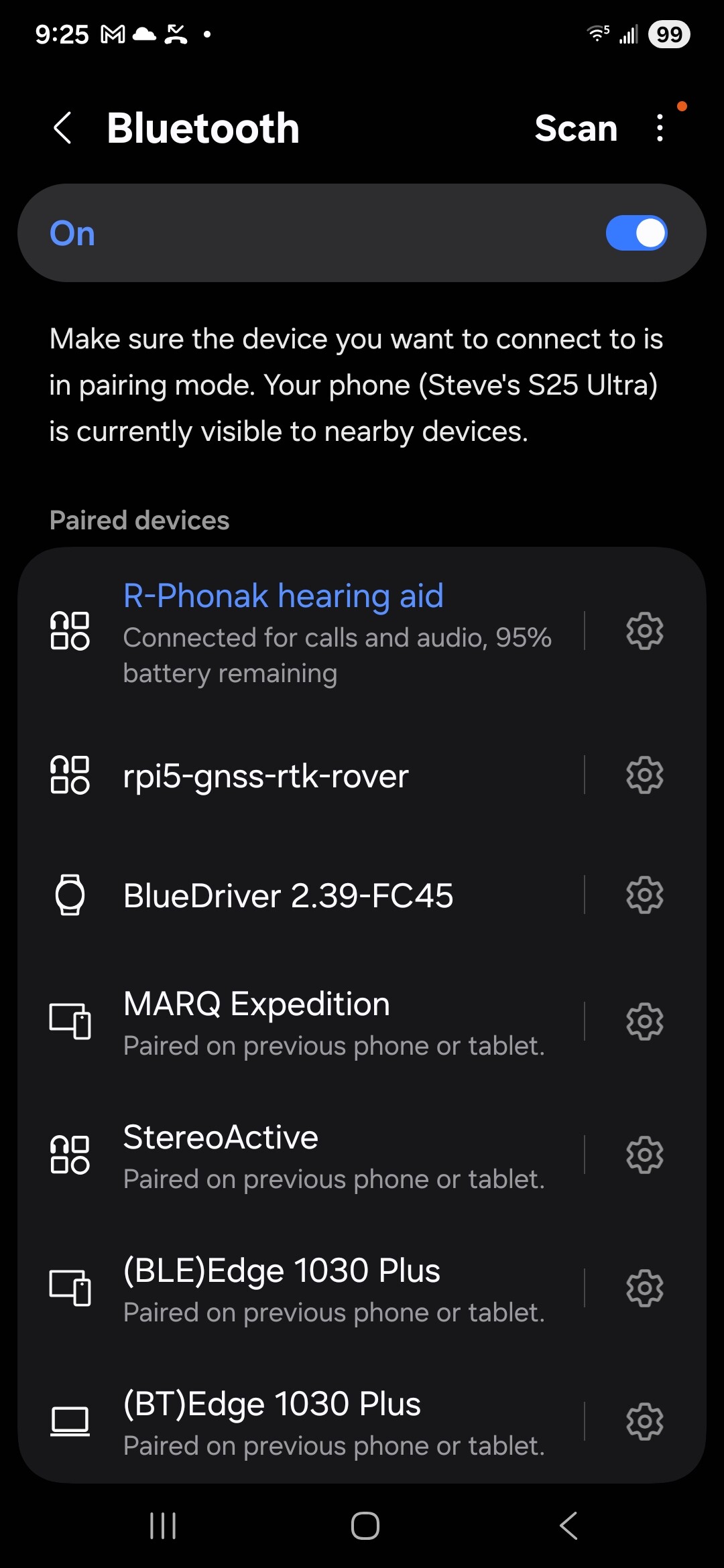Go to the home screen
The height and width of the screenshot is (1568, 724).
click(365, 1526)
